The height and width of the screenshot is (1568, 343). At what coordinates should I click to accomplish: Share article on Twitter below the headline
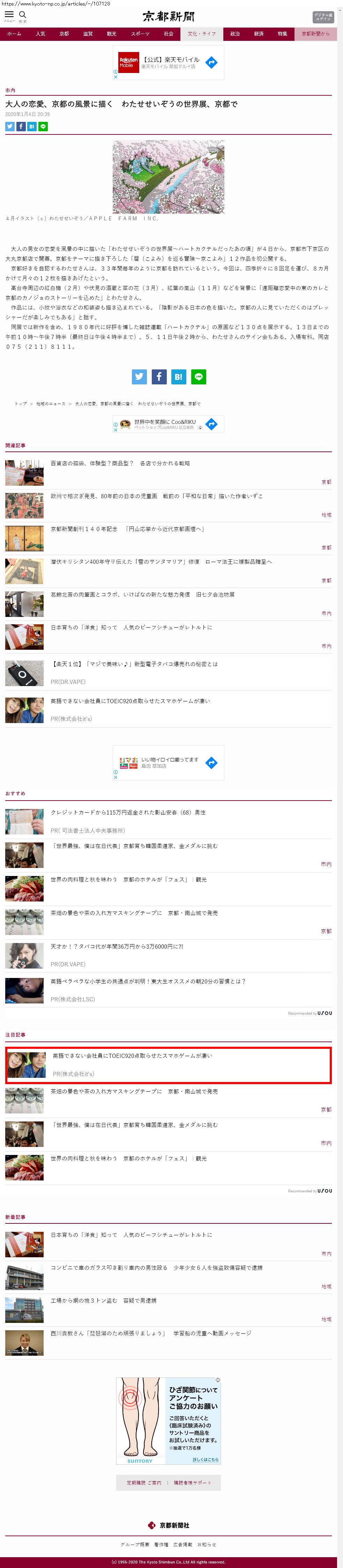10,127
